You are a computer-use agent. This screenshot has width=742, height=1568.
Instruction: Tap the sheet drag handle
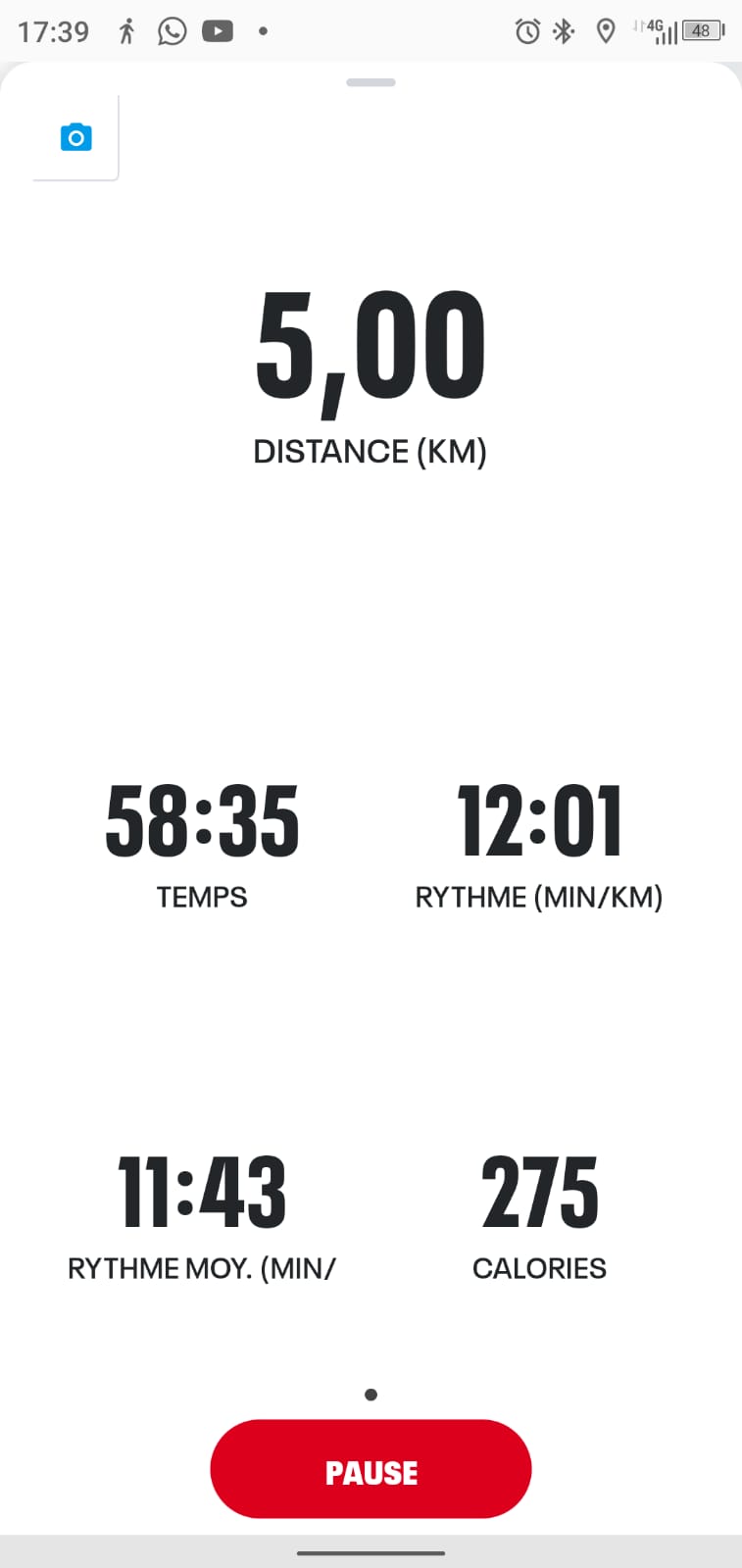click(371, 83)
